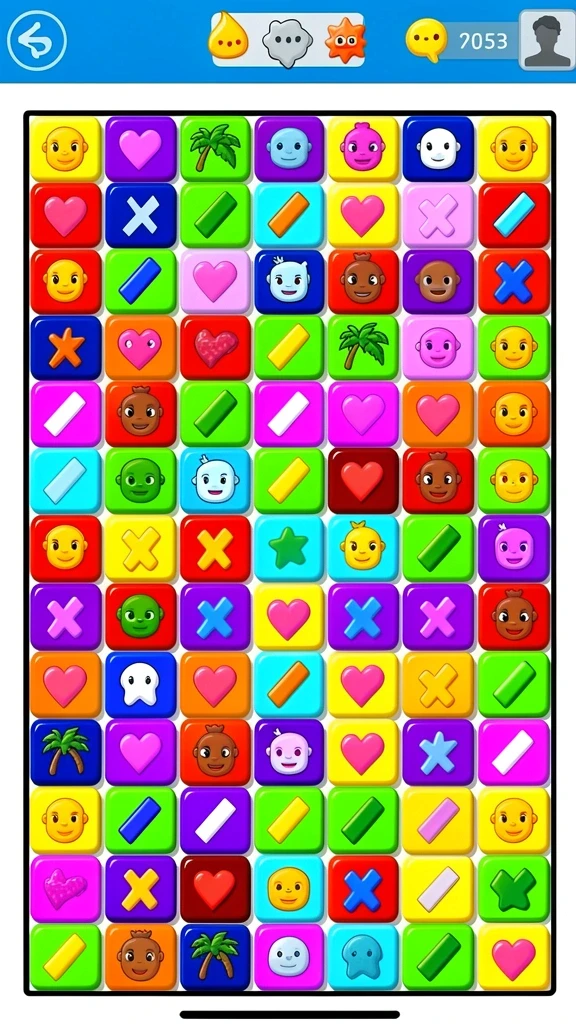
Task: Tap the white face on dark blue tile
Action: tap(438, 149)
